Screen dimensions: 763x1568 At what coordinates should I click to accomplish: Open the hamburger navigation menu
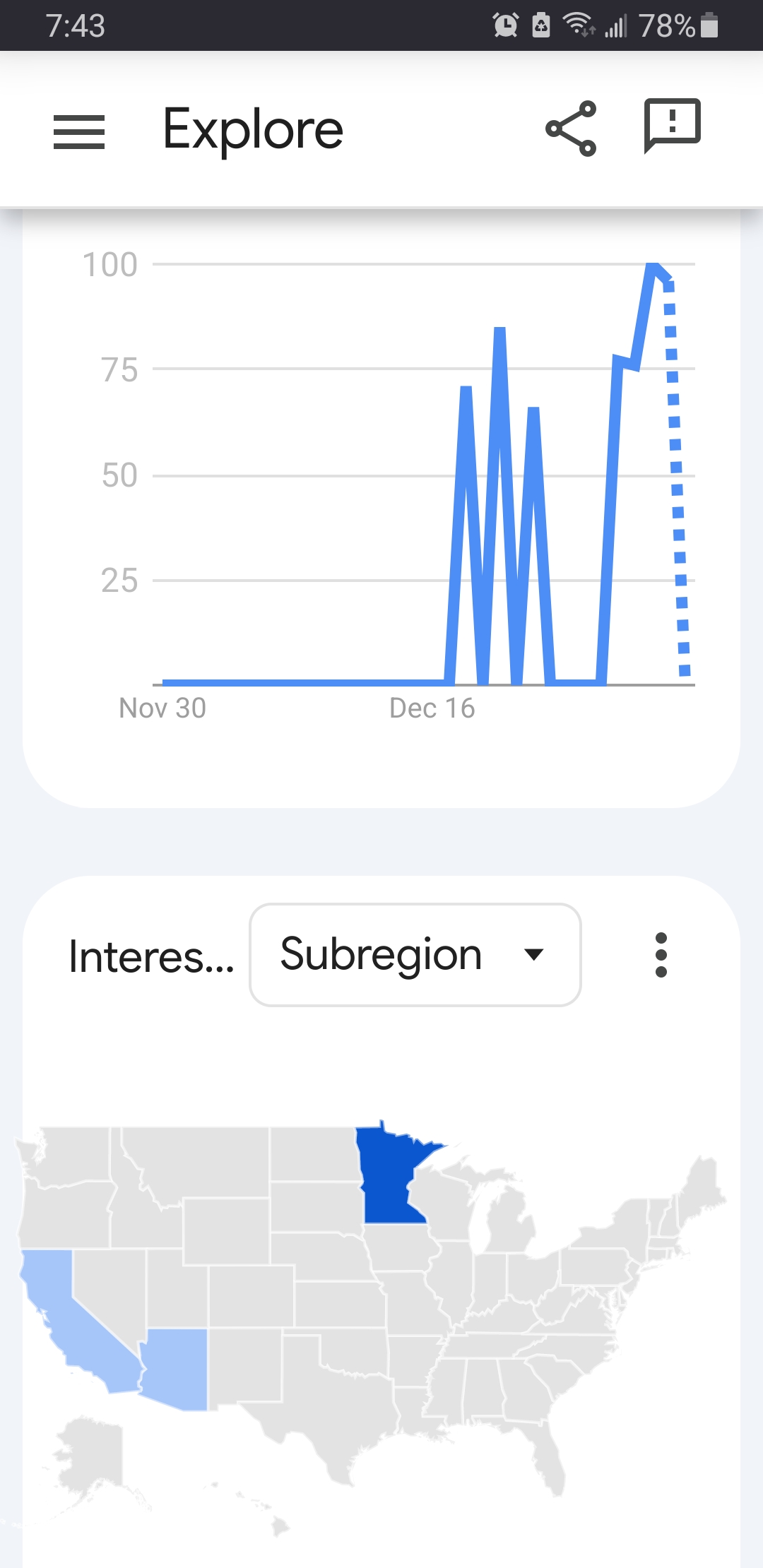pos(79,132)
